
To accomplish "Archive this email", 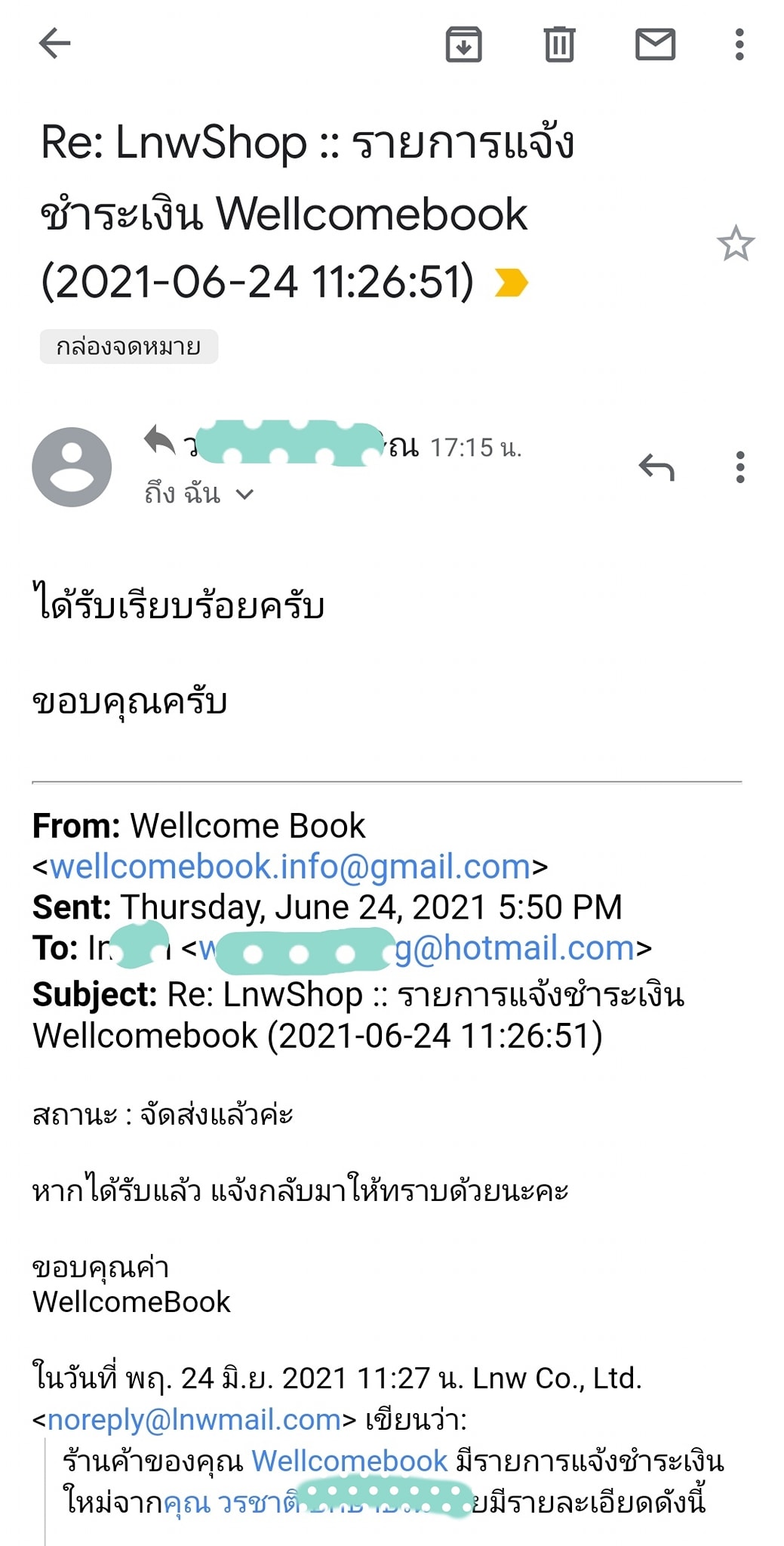I will 463,44.
